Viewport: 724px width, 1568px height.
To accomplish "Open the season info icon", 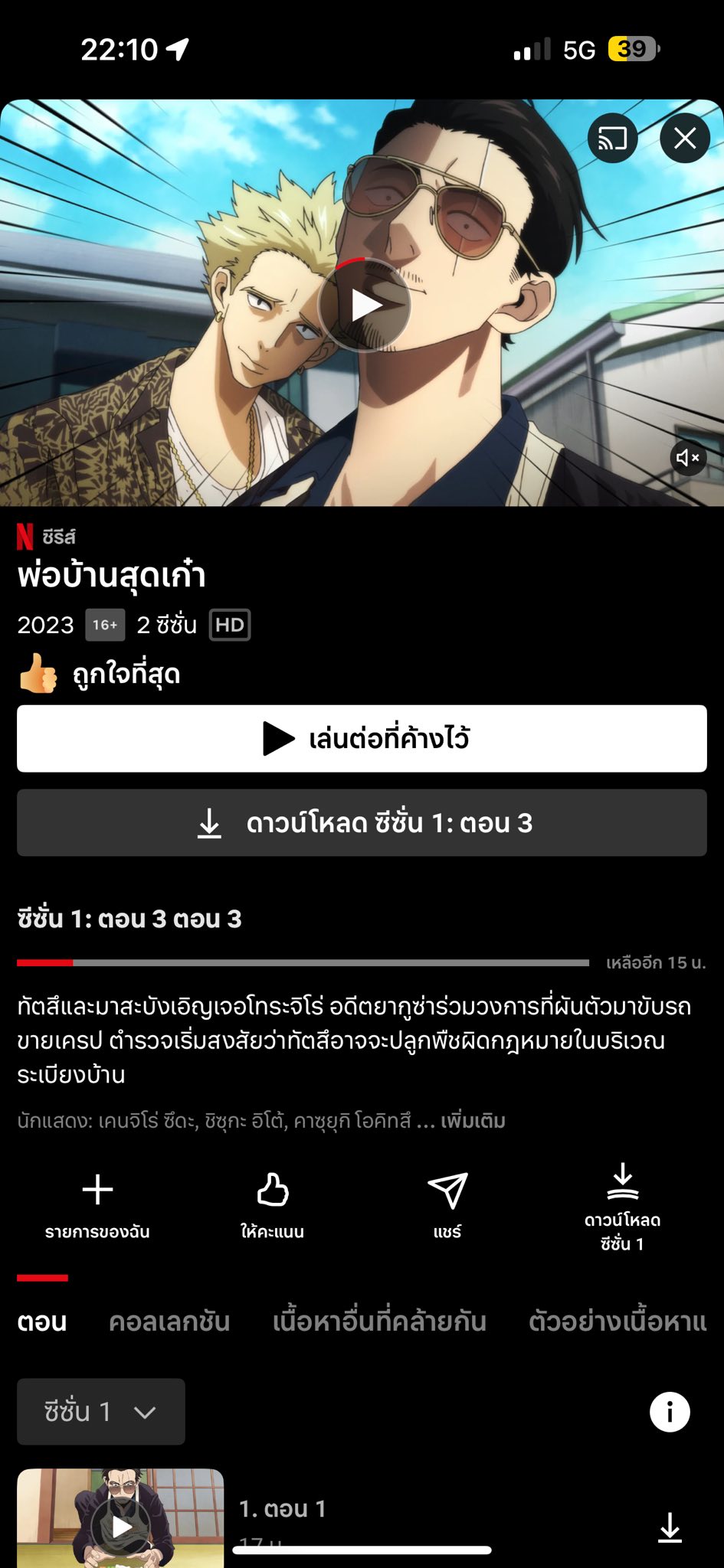I will (x=669, y=1411).
